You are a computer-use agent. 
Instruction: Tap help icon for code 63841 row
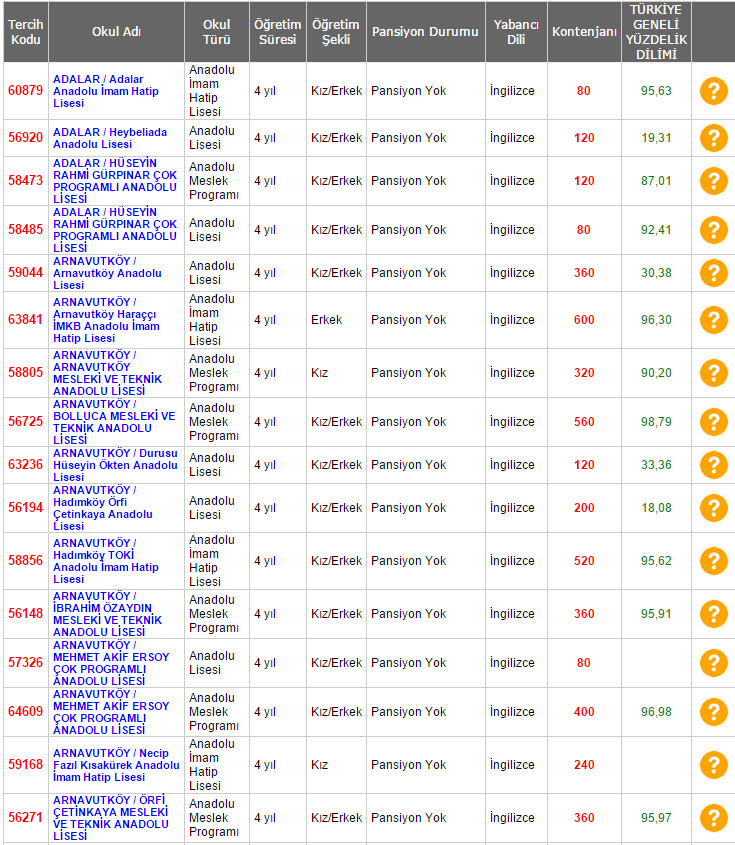click(x=713, y=320)
